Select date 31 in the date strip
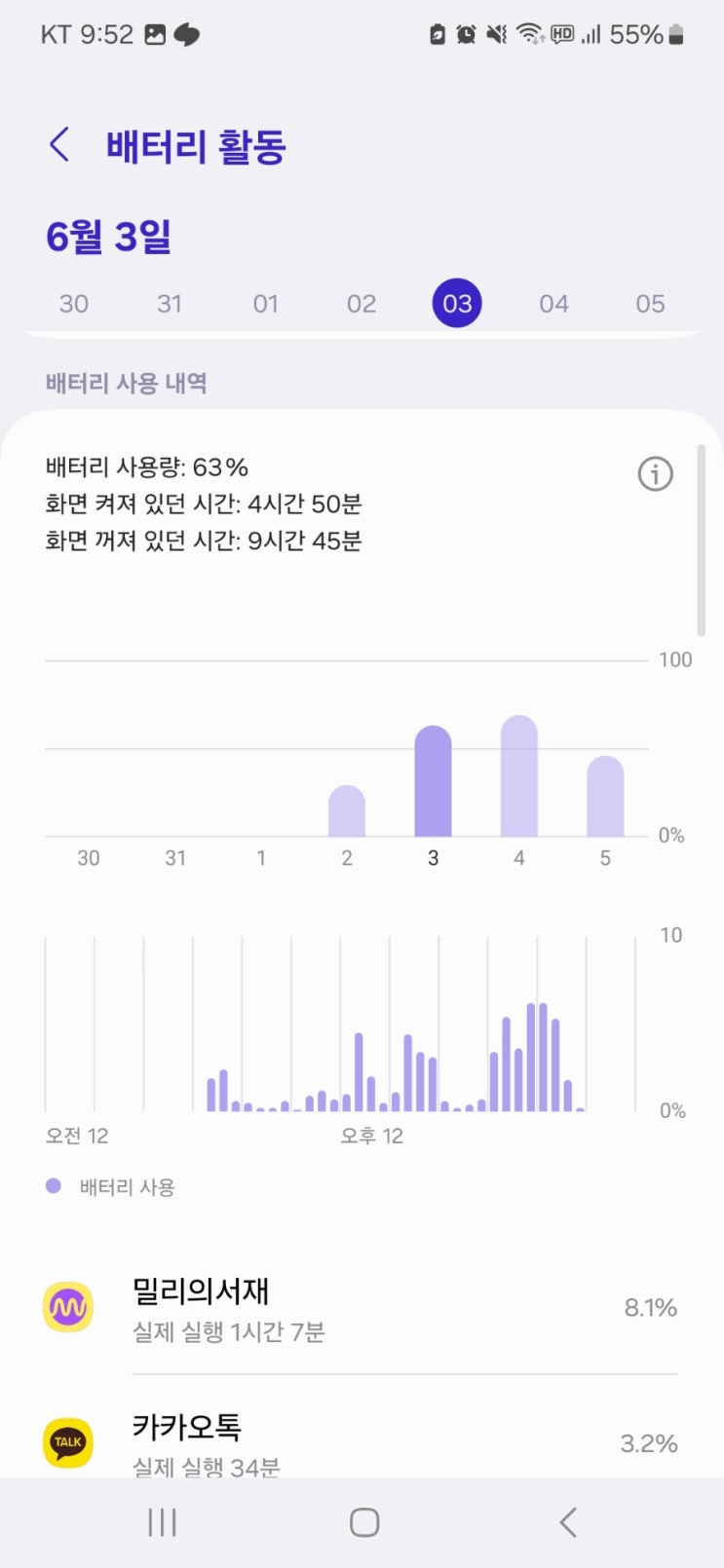Viewport: 724px width, 1568px height. [x=170, y=304]
